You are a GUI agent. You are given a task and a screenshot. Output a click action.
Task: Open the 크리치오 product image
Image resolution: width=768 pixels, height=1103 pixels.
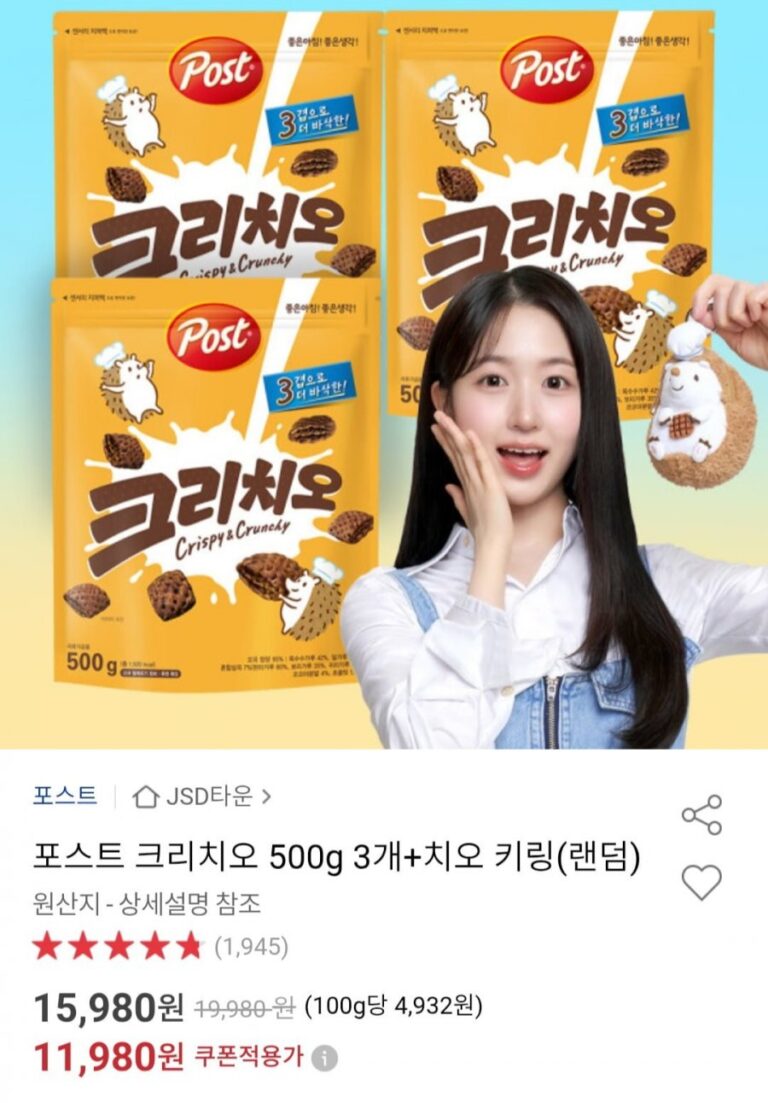384,375
